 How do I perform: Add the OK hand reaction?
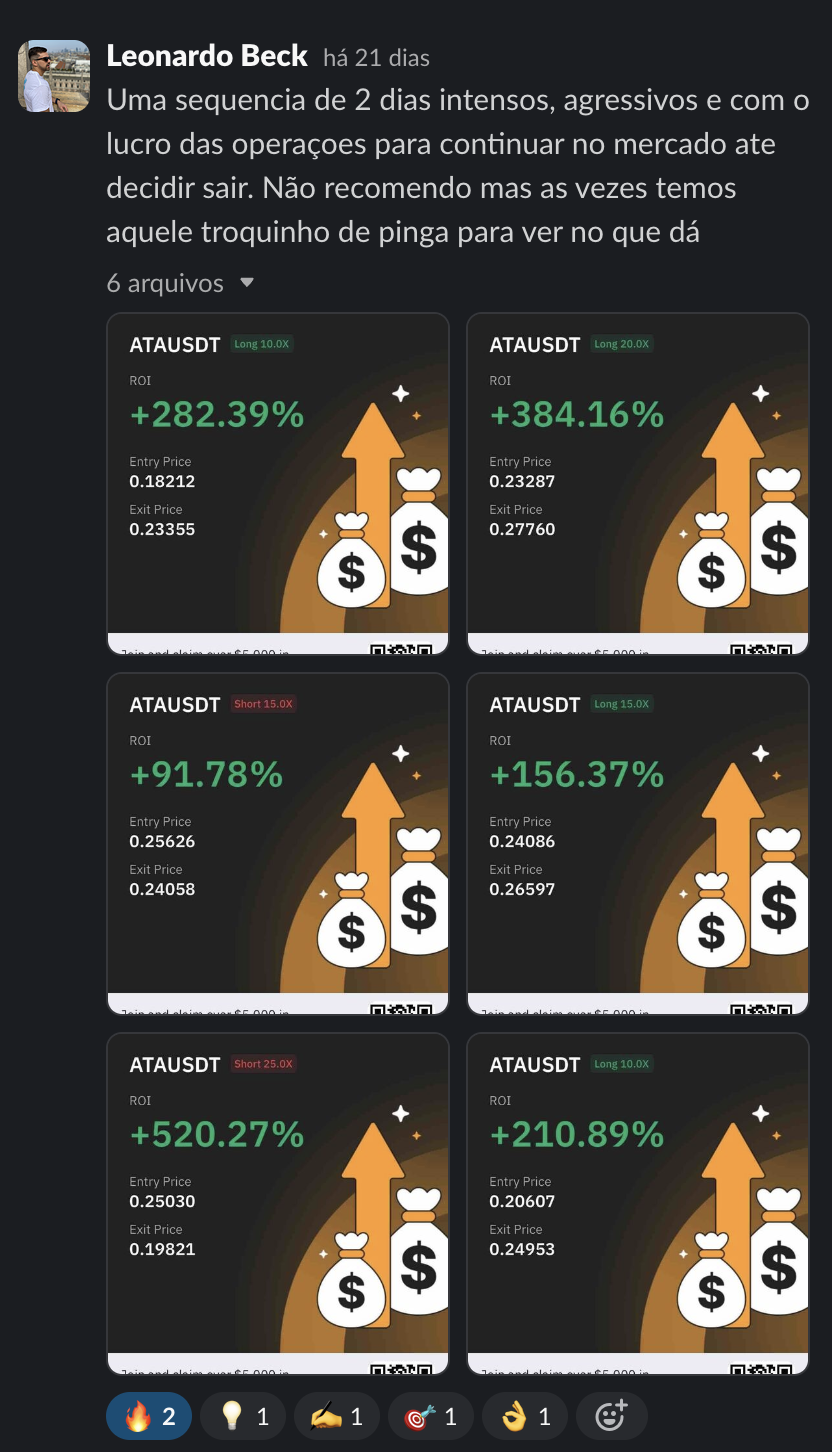click(525, 1416)
